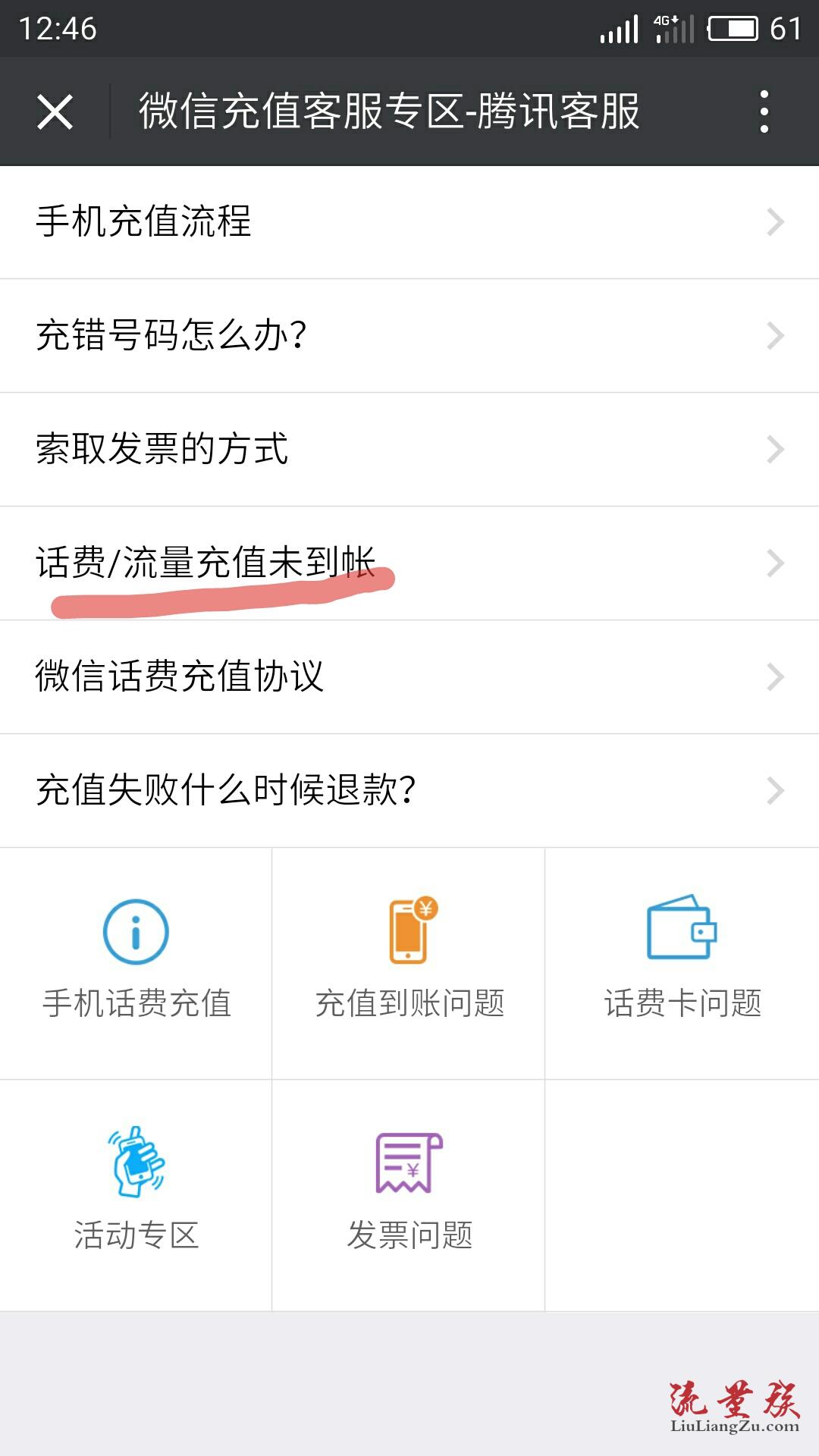Open 充值失败什么时候退款 question
The image size is (819, 1456).
click(409, 791)
